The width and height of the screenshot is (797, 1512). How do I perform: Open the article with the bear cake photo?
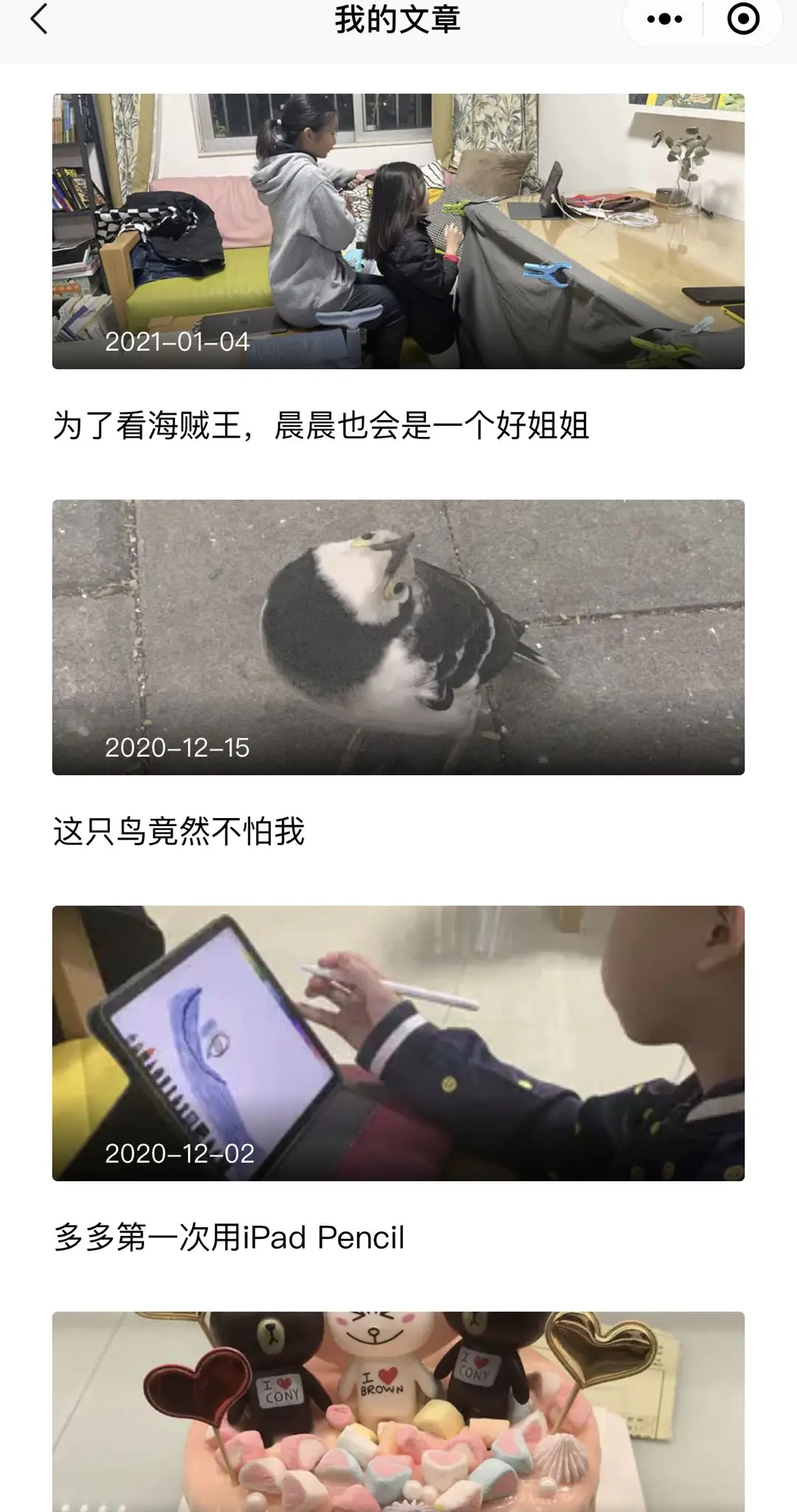(x=398, y=1412)
